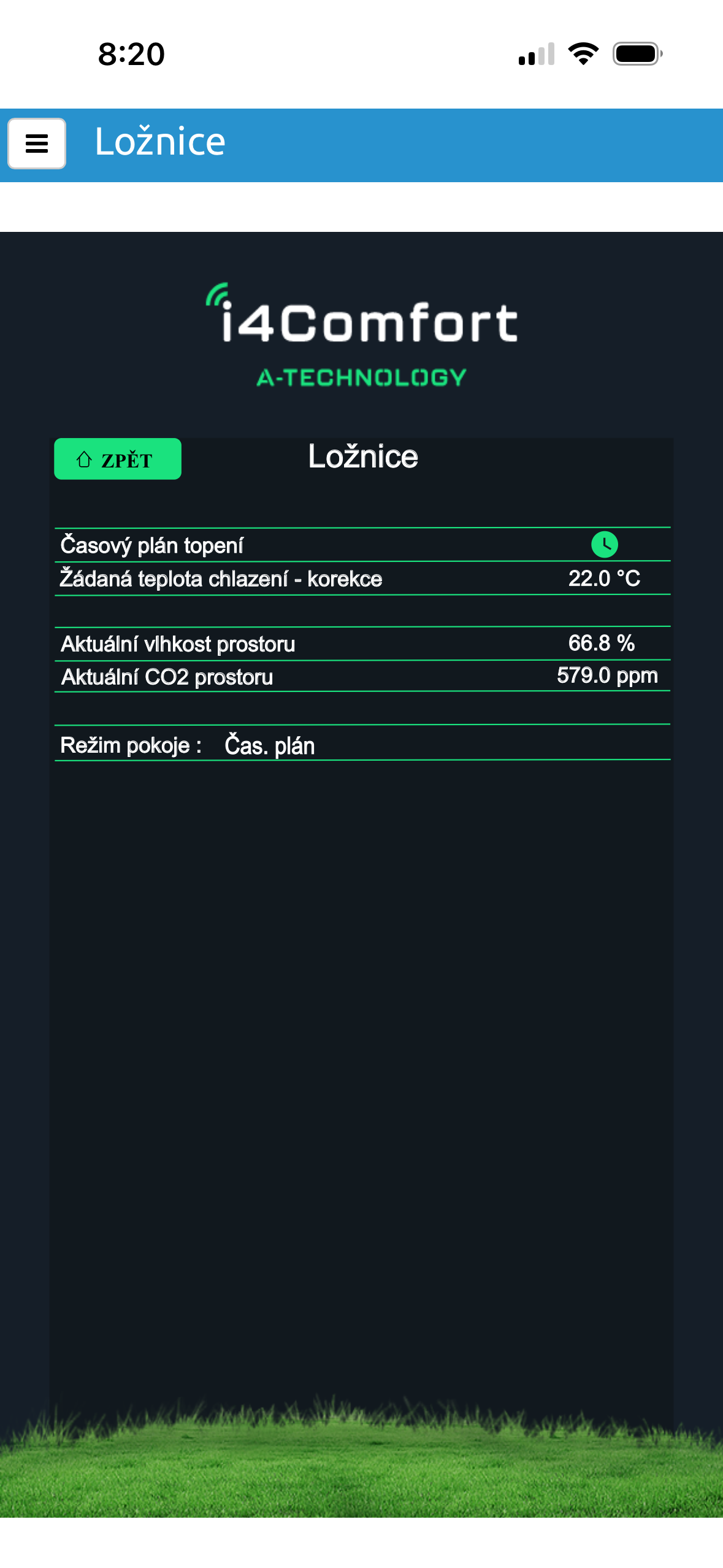The width and height of the screenshot is (723, 1568).
Task: Open the heating time schedule clock icon
Action: pos(604,545)
